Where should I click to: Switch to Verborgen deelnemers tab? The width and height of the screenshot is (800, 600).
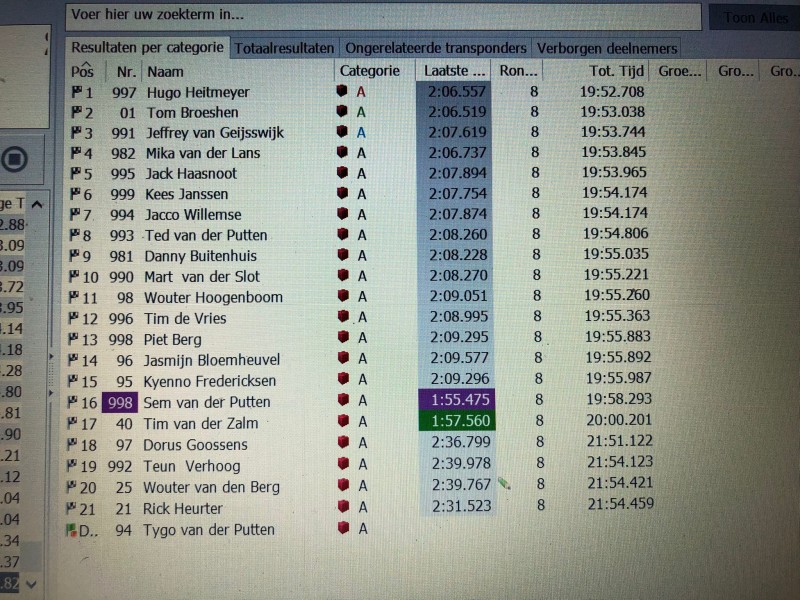pos(607,48)
